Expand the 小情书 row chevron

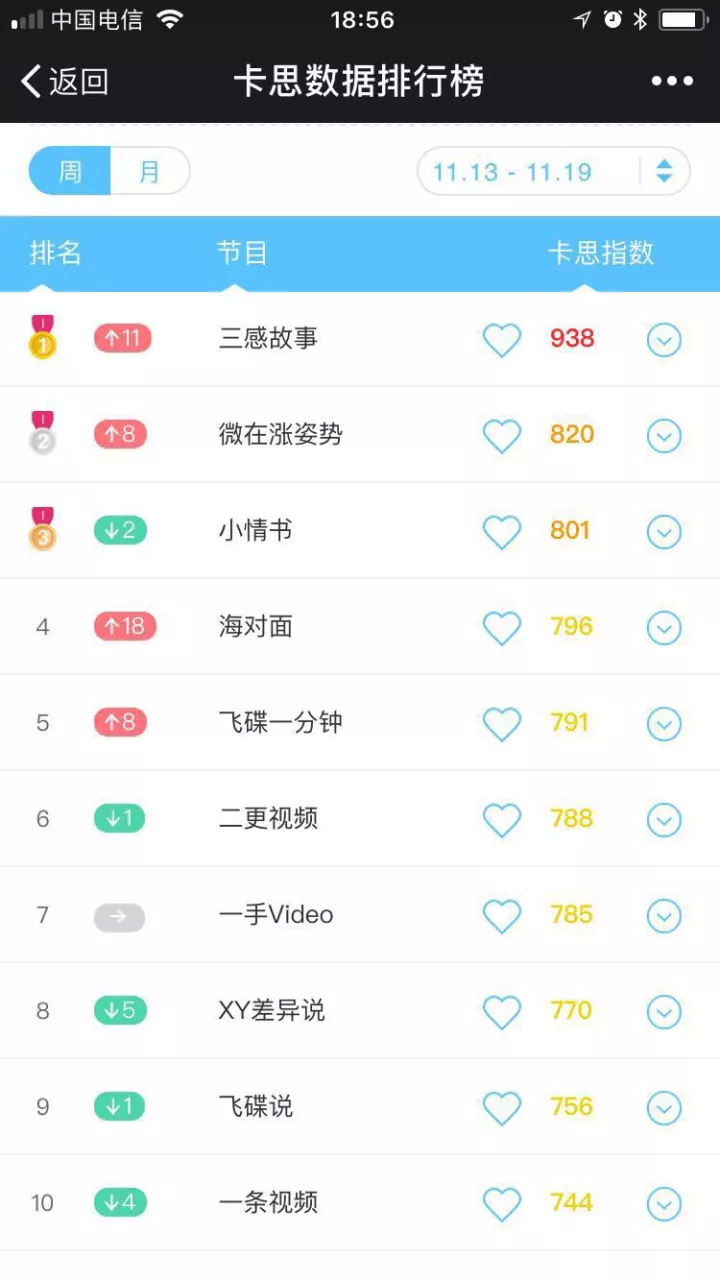click(664, 532)
